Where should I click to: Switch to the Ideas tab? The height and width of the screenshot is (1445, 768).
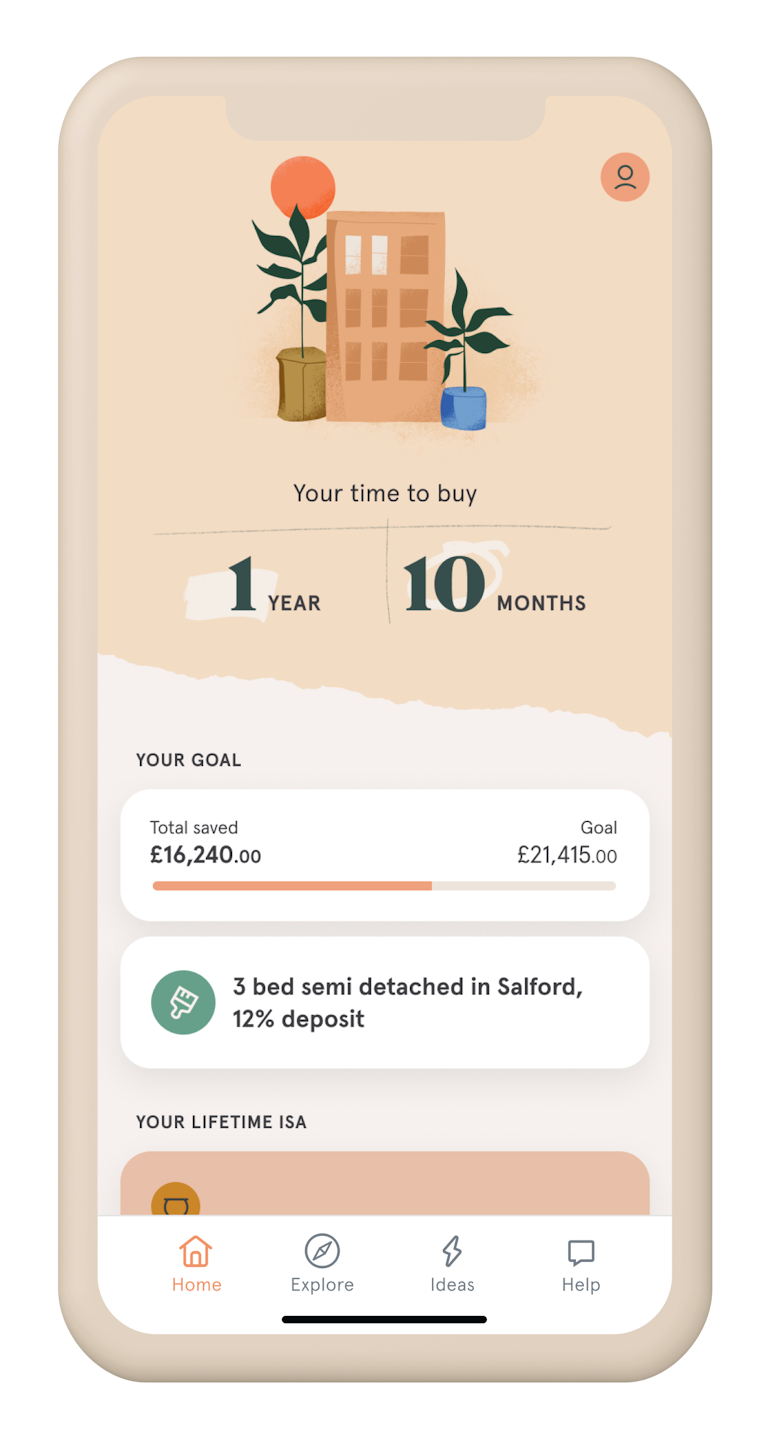pos(452,1265)
